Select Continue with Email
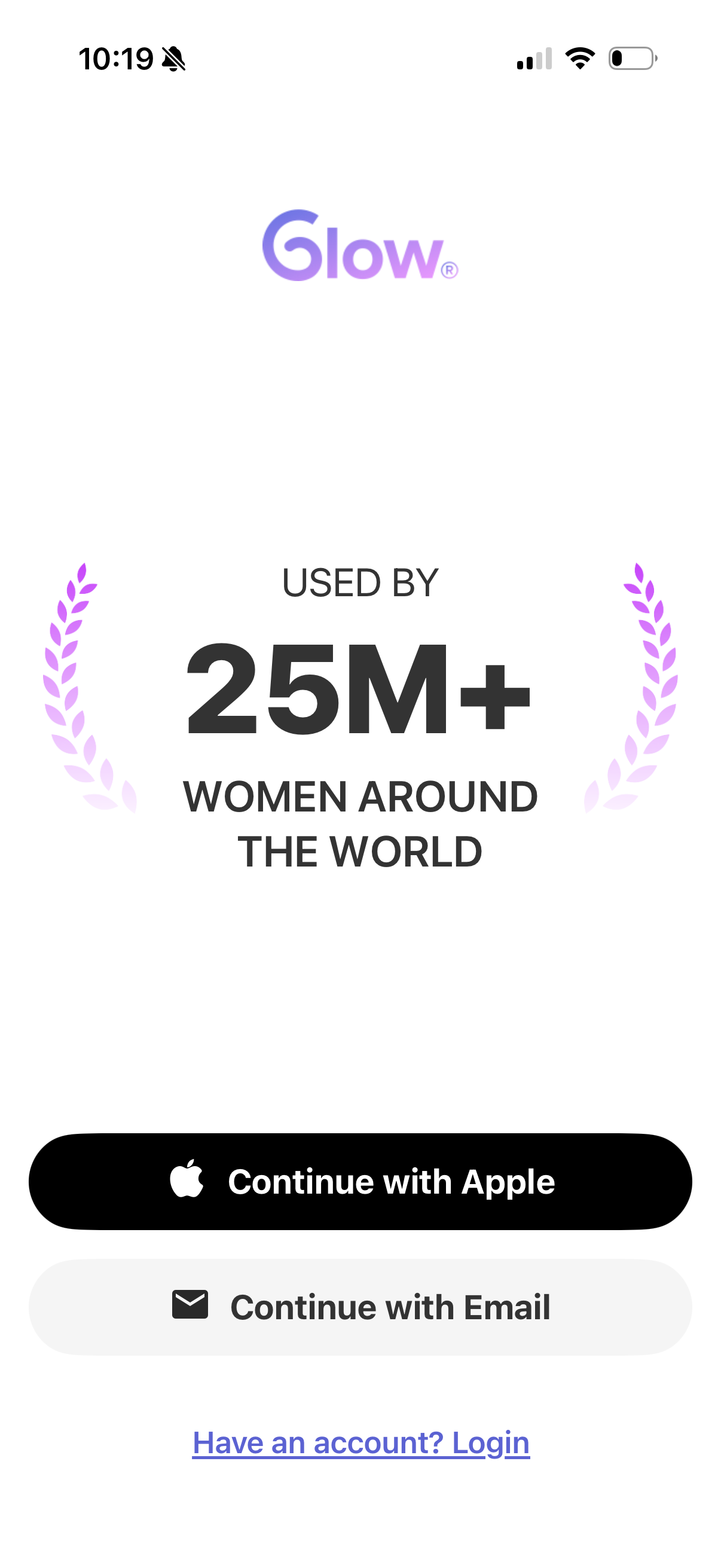The height and width of the screenshot is (1568, 721). 360,1307
